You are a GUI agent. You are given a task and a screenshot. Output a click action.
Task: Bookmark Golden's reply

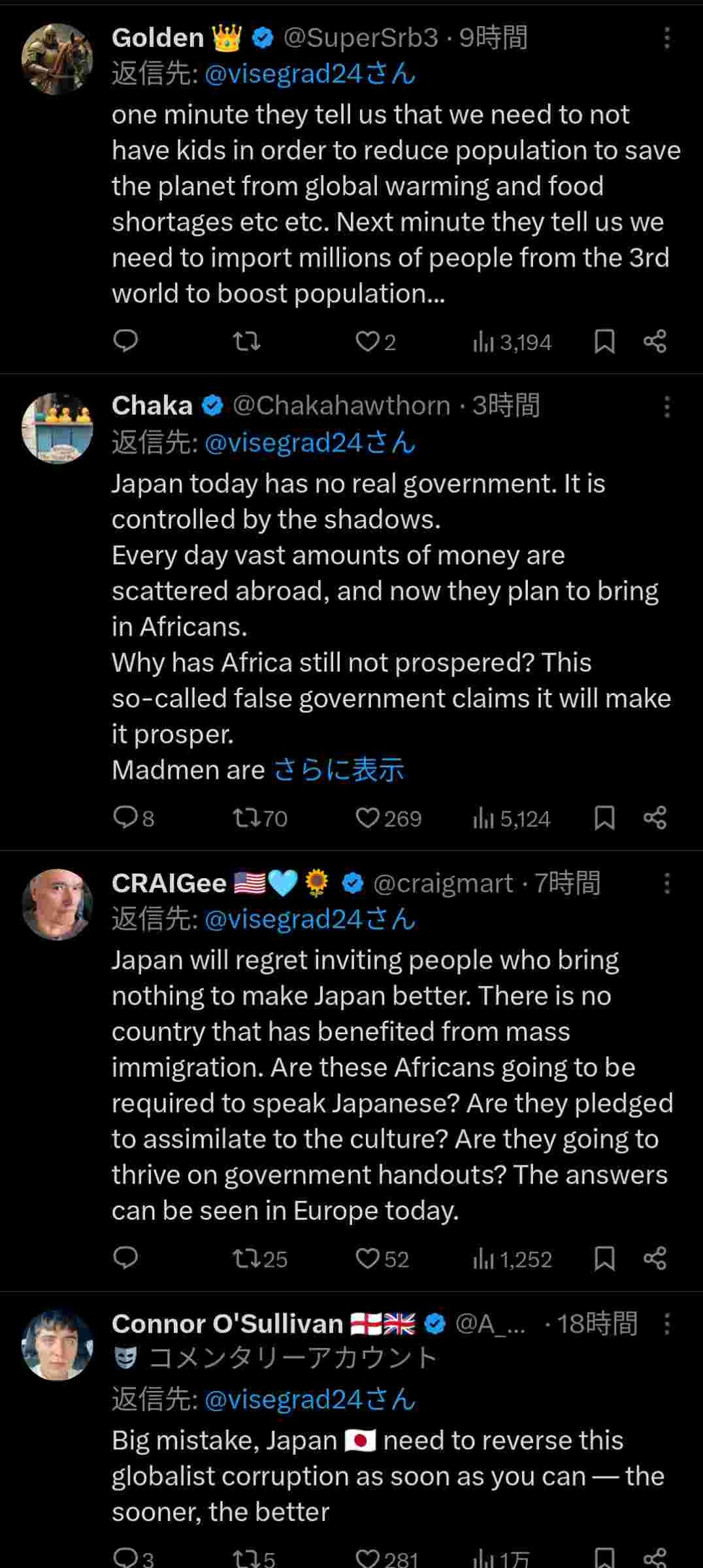point(604,342)
